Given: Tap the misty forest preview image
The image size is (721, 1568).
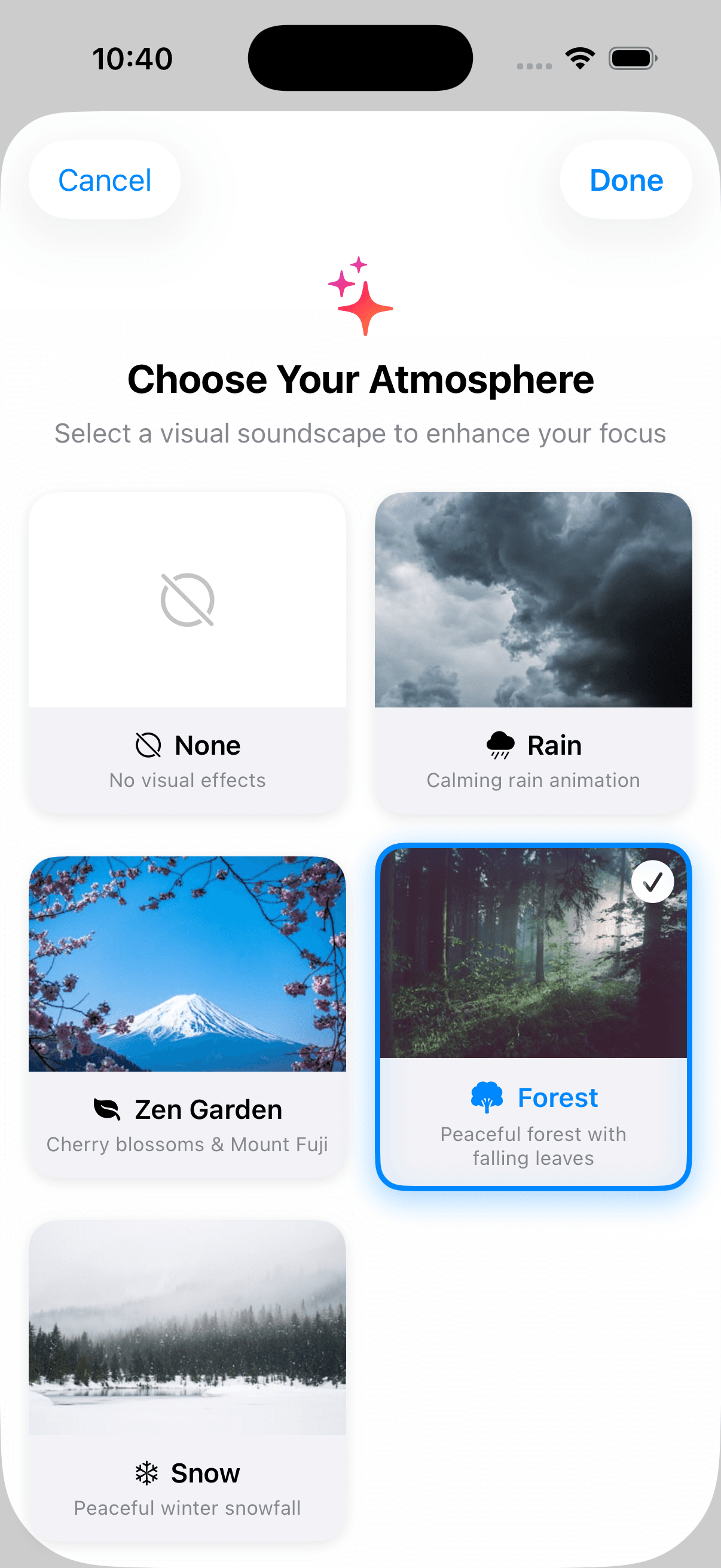Looking at the screenshot, I should tap(533, 953).
